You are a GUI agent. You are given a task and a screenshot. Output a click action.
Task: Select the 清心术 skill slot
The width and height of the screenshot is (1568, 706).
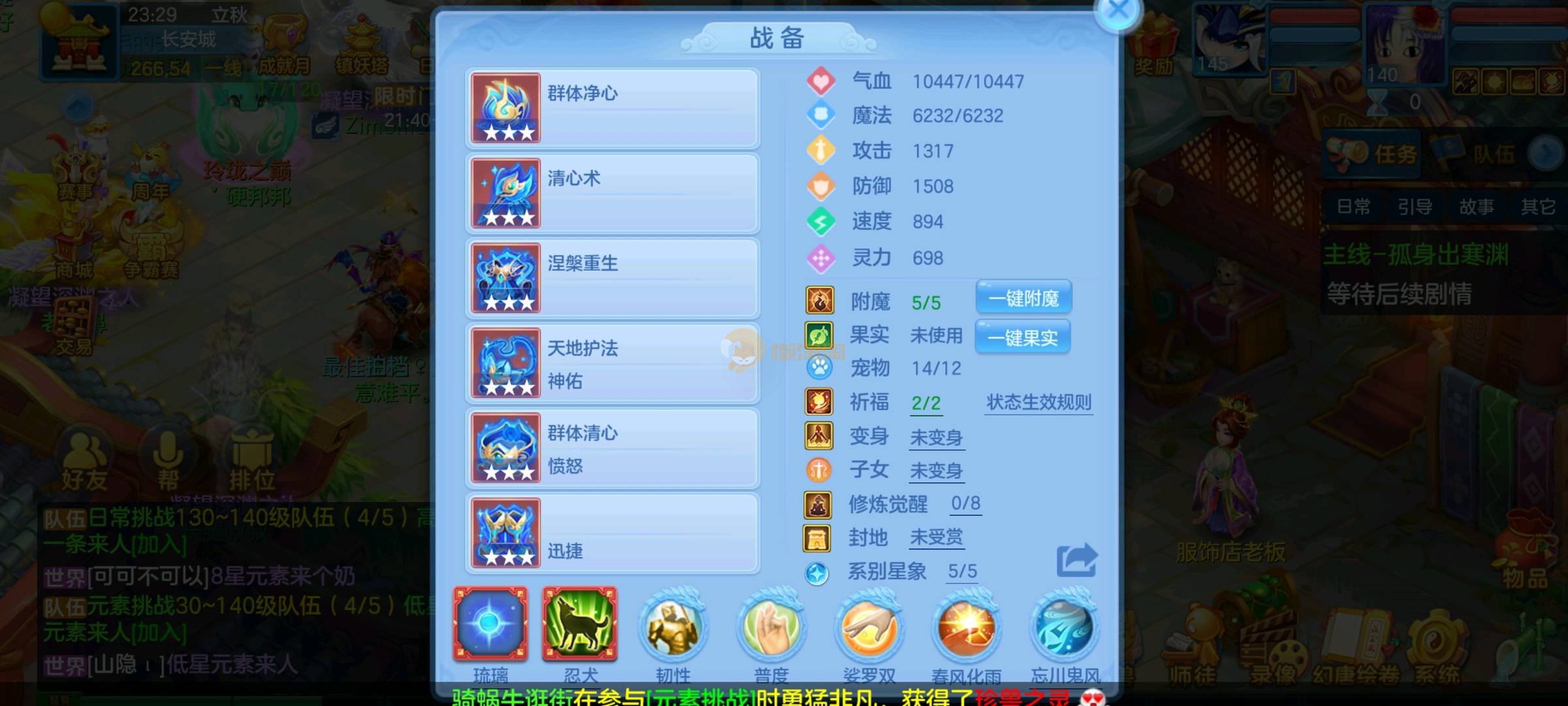pyautogui.click(x=612, y=193)
